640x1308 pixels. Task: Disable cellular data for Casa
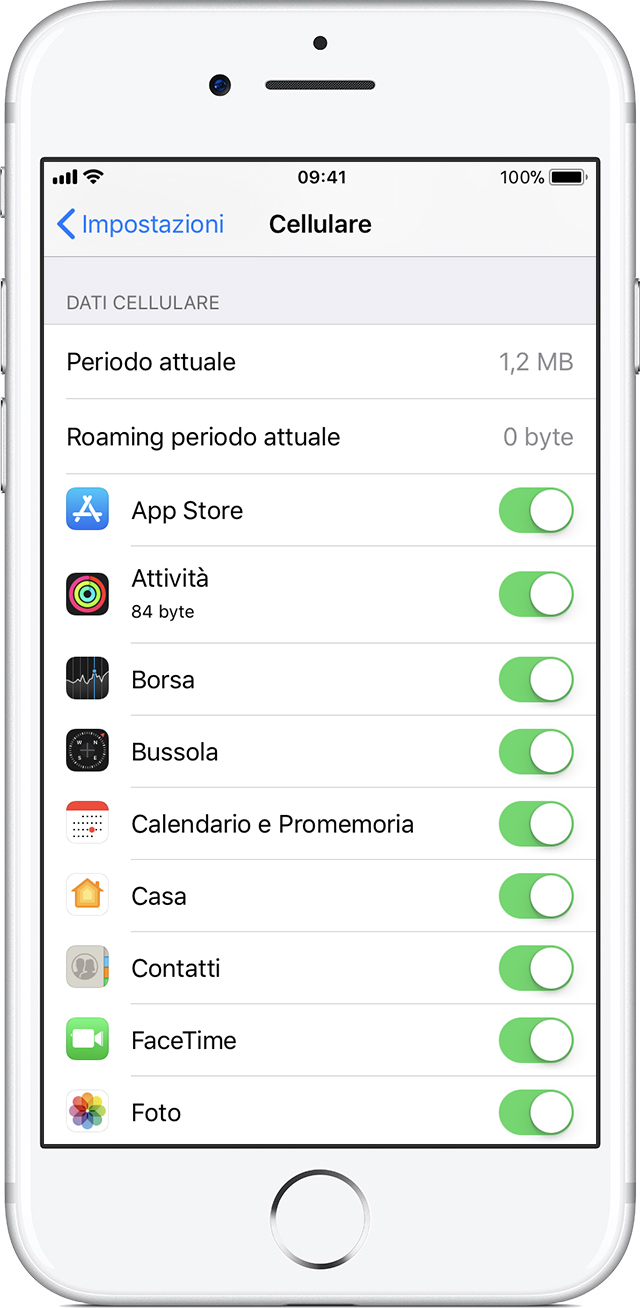pos(536,896)
